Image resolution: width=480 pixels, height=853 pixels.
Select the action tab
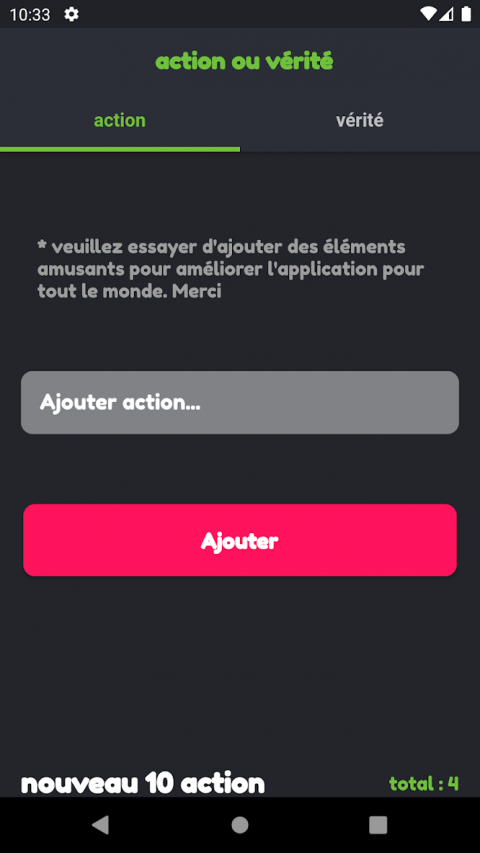click(x=120, y=120)
